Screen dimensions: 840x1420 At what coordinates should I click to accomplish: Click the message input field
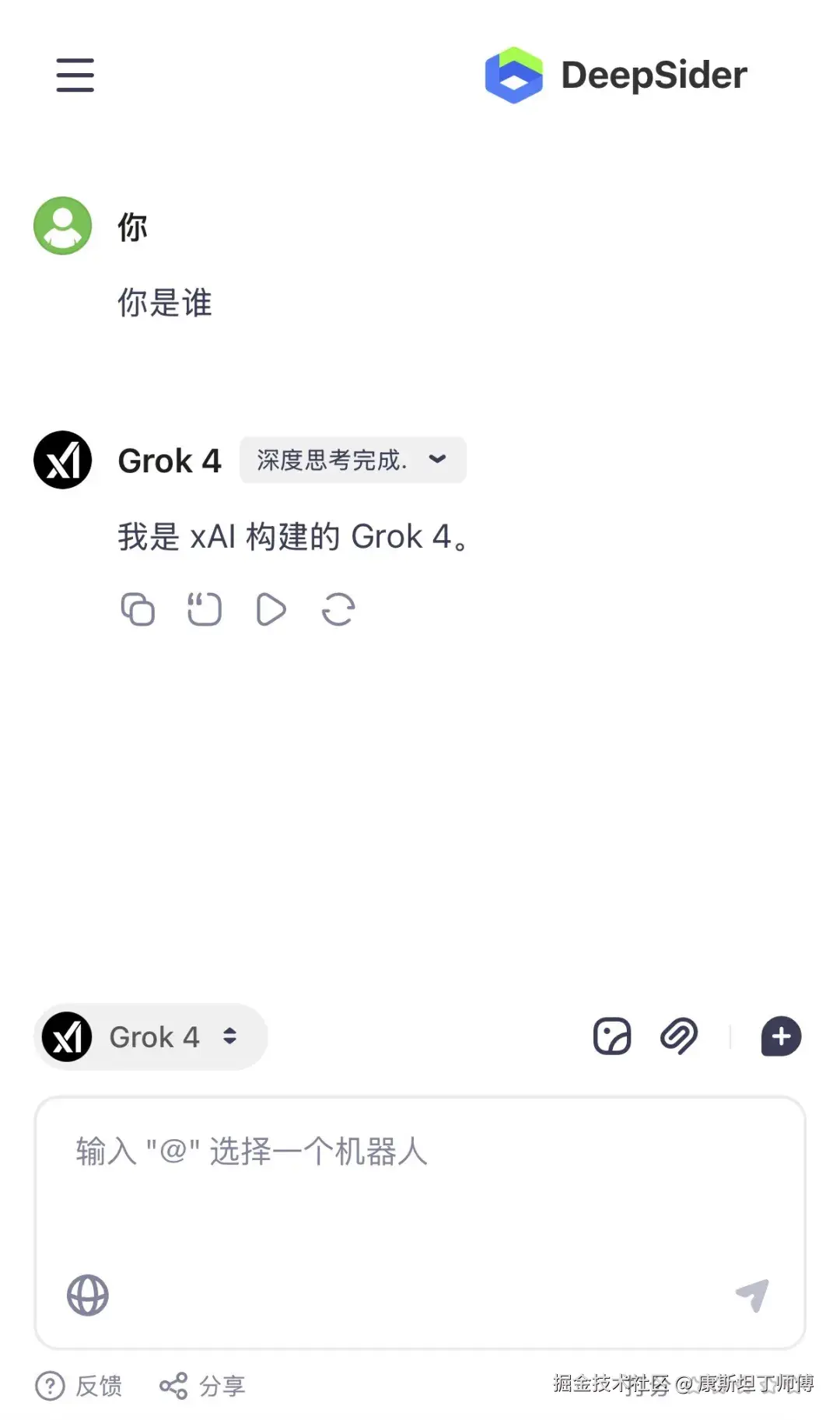pos(420,1154)
